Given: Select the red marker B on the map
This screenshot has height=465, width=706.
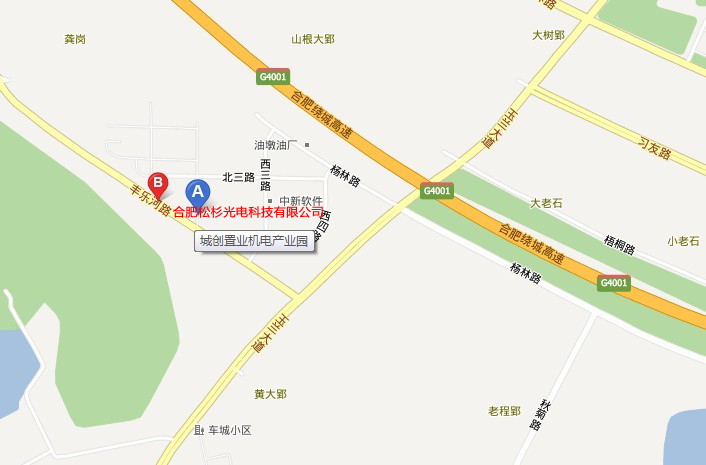Looking at the screenshot, I should tap(157, 183).
